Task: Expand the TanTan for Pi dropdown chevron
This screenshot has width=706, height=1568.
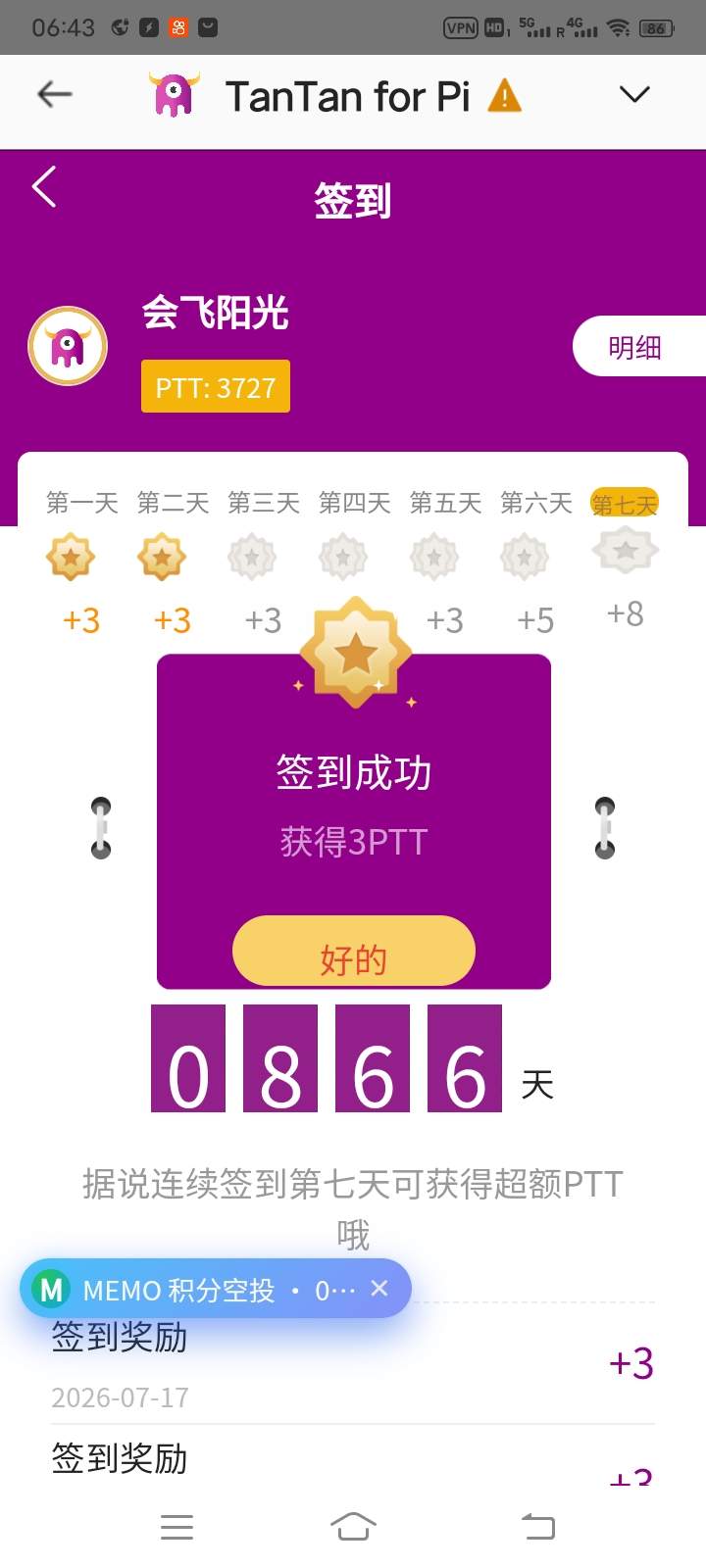Action: [634, 94]
